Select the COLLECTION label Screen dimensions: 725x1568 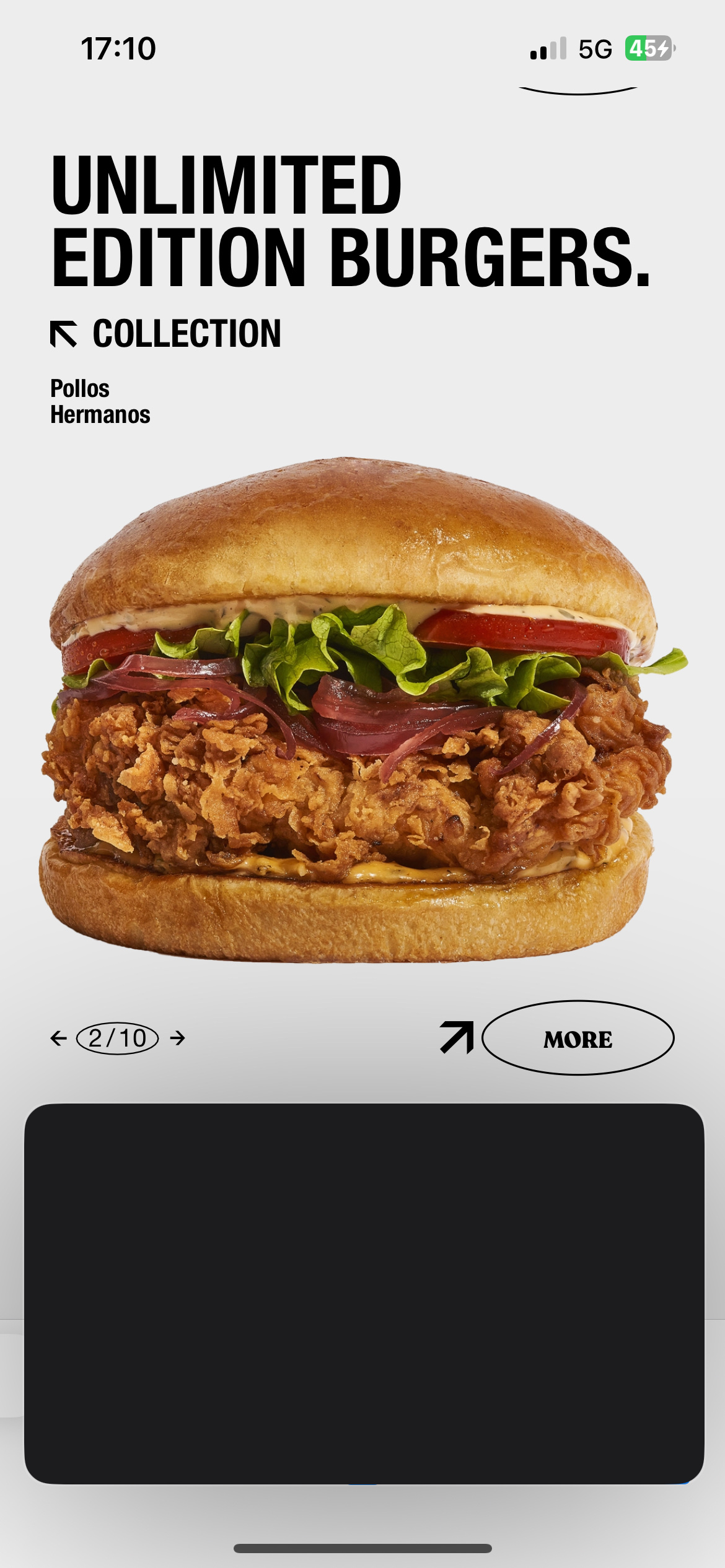click(186, 334)
